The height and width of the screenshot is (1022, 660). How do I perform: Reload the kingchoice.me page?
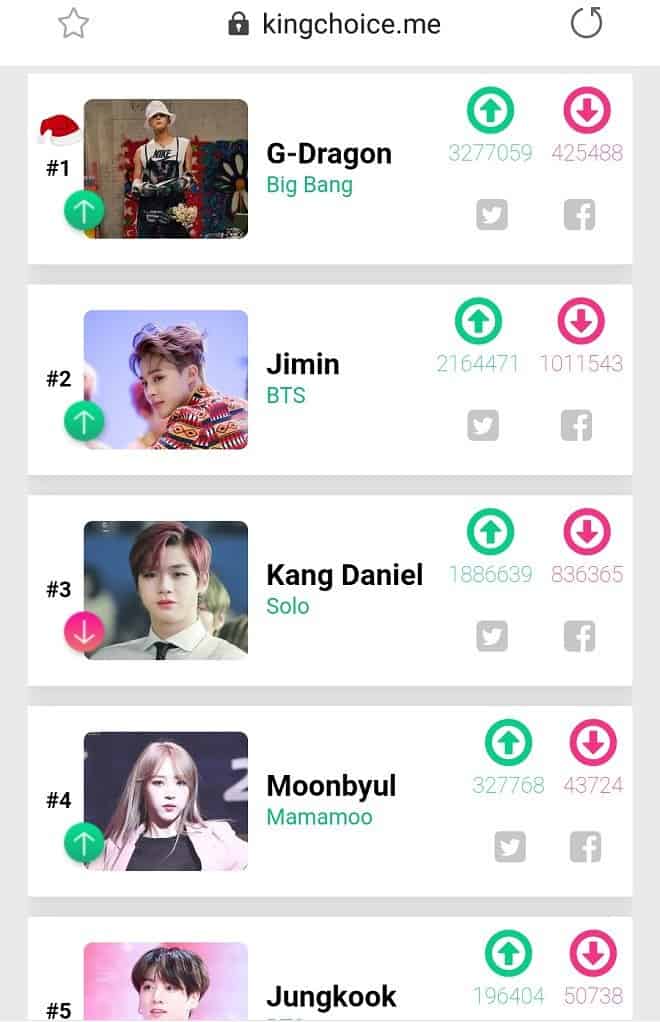(x=586, y=23)
